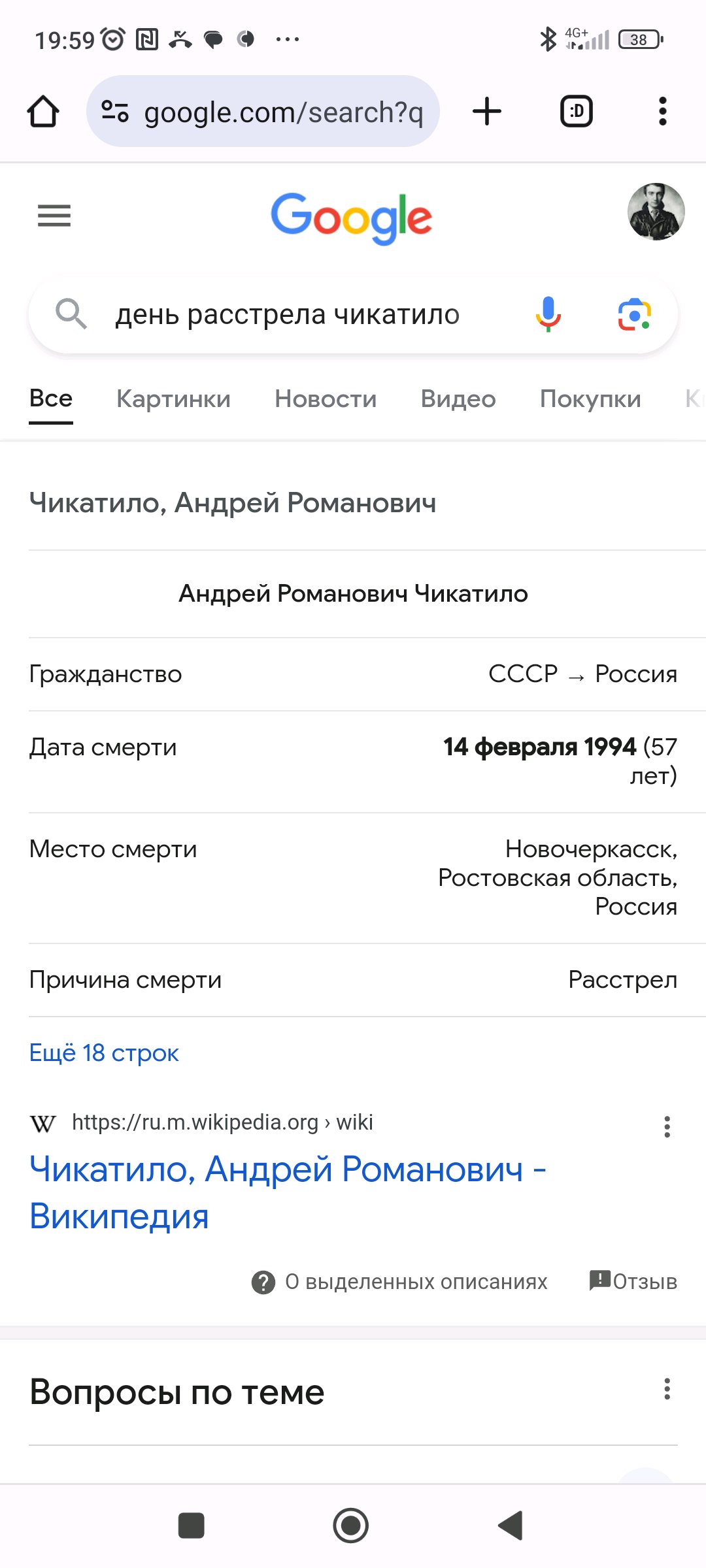The width and height of the screenshot is (706, 1568).
Task: Open the browser overflow menu
Action: pos(662,111)
